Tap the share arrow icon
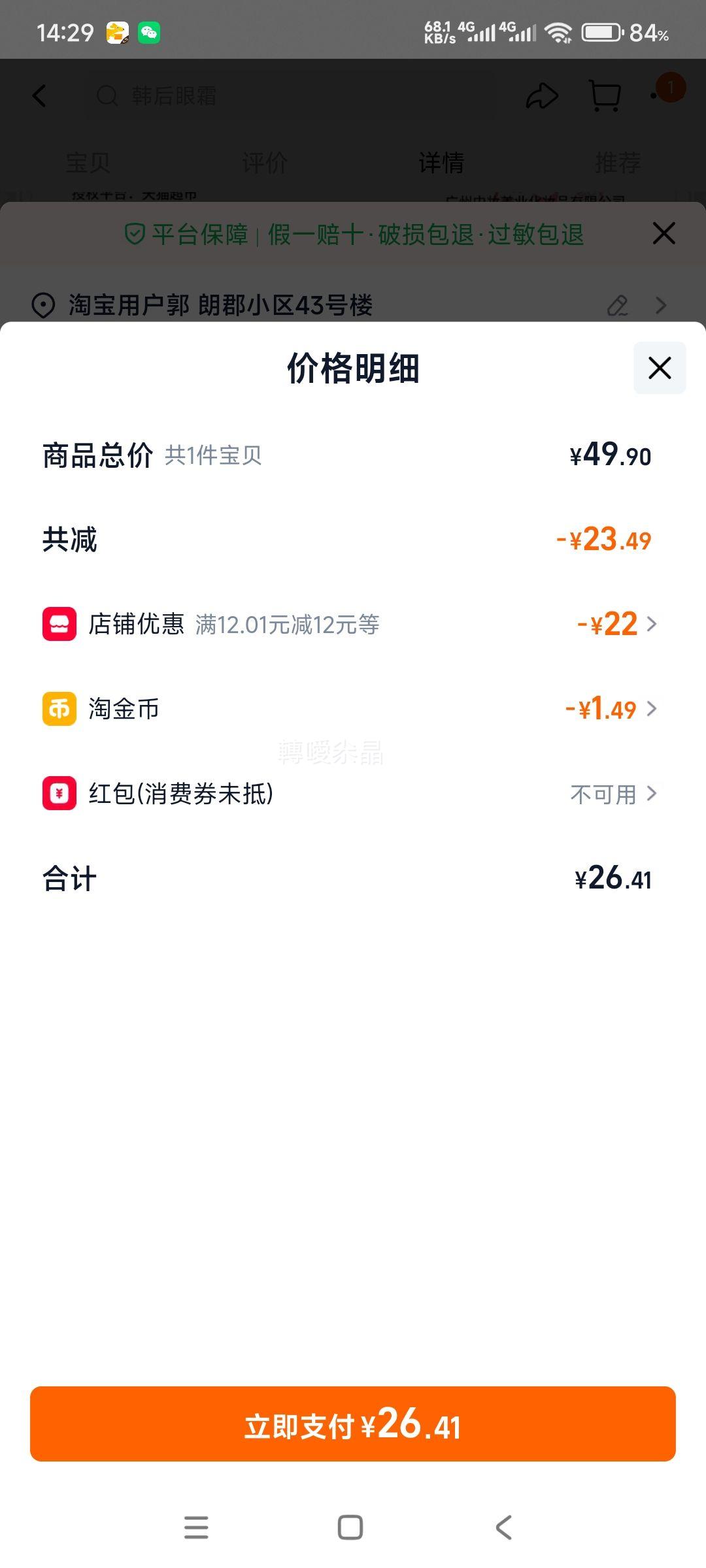The height and width of the screenshot is (1568, 706). 541,95
